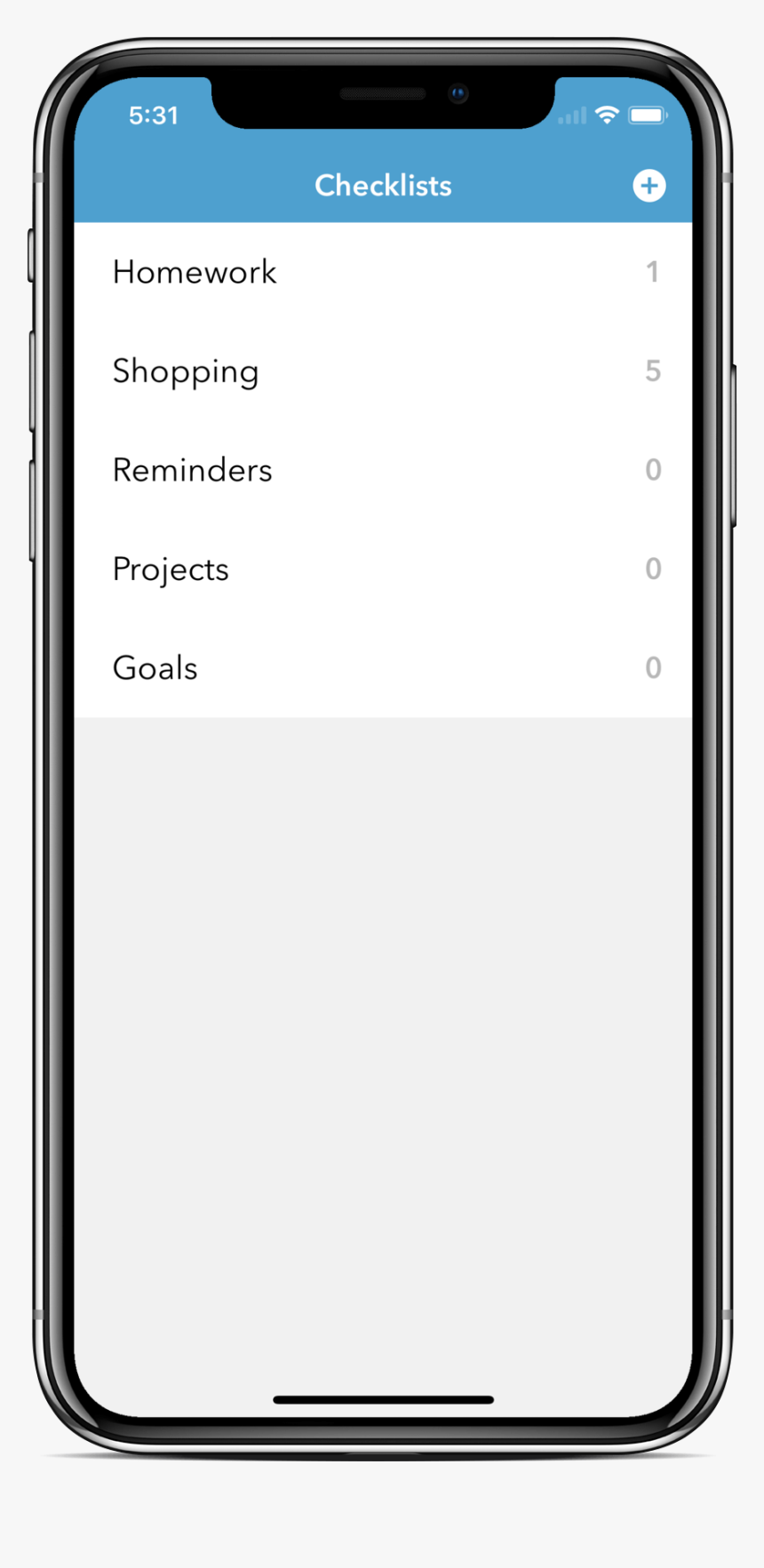Tap the clock showing 5:31

tap(155, 115)
